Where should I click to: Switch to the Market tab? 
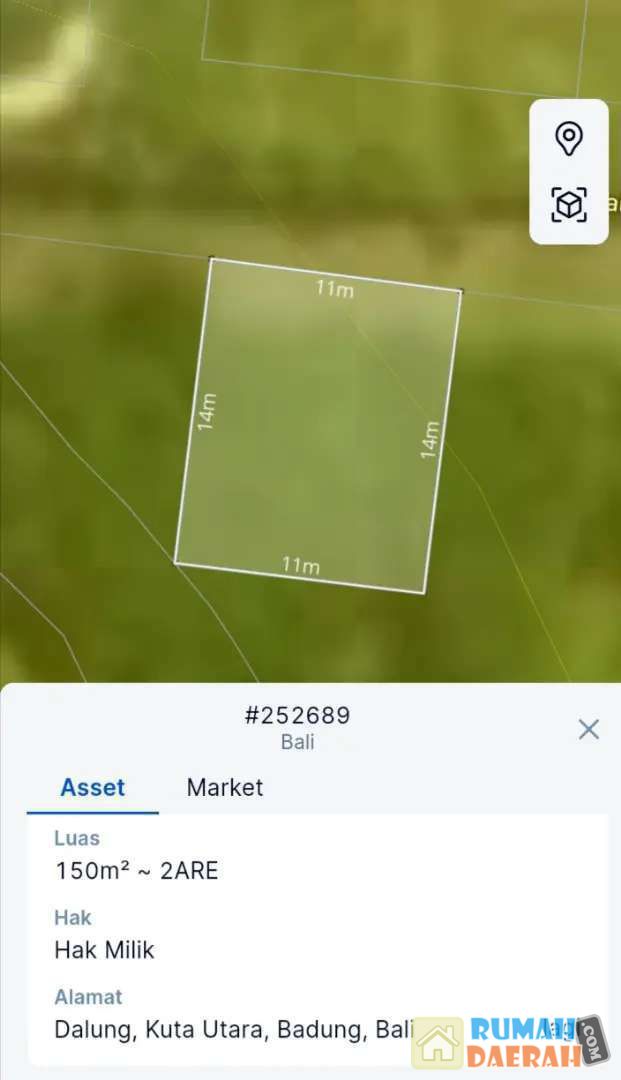225,787
